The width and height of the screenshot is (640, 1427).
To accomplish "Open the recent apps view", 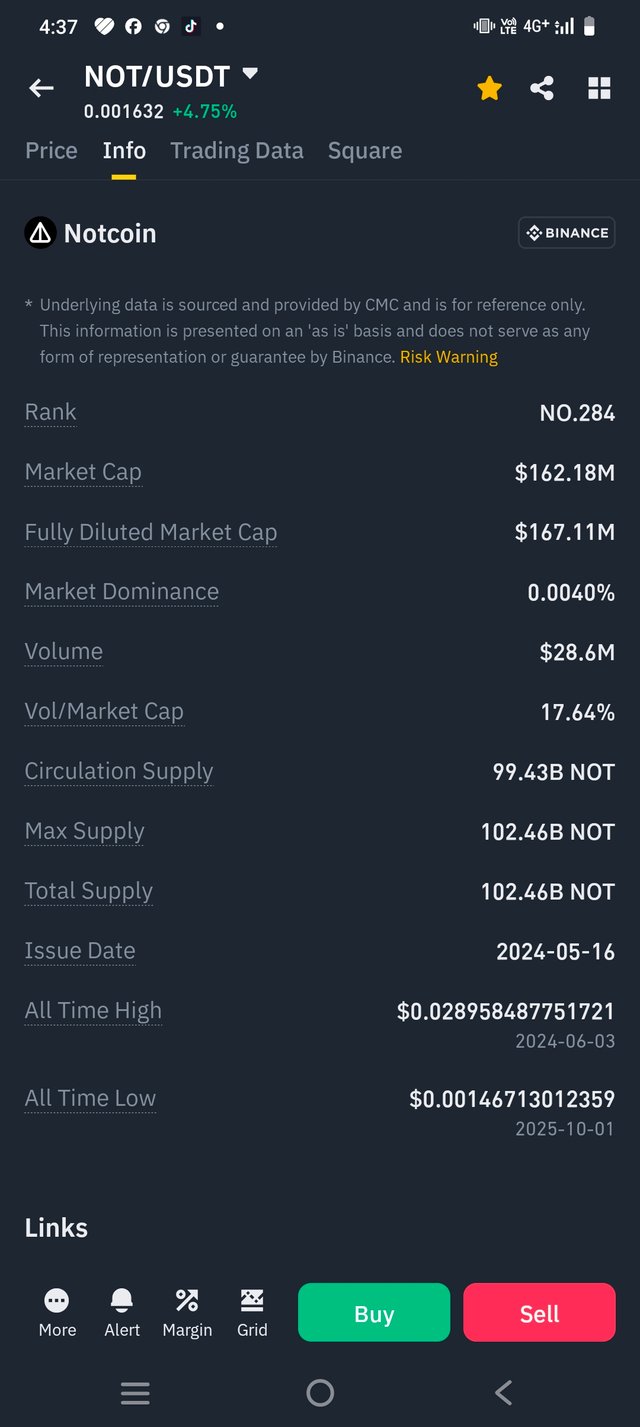I will (x=135, y=1392).
